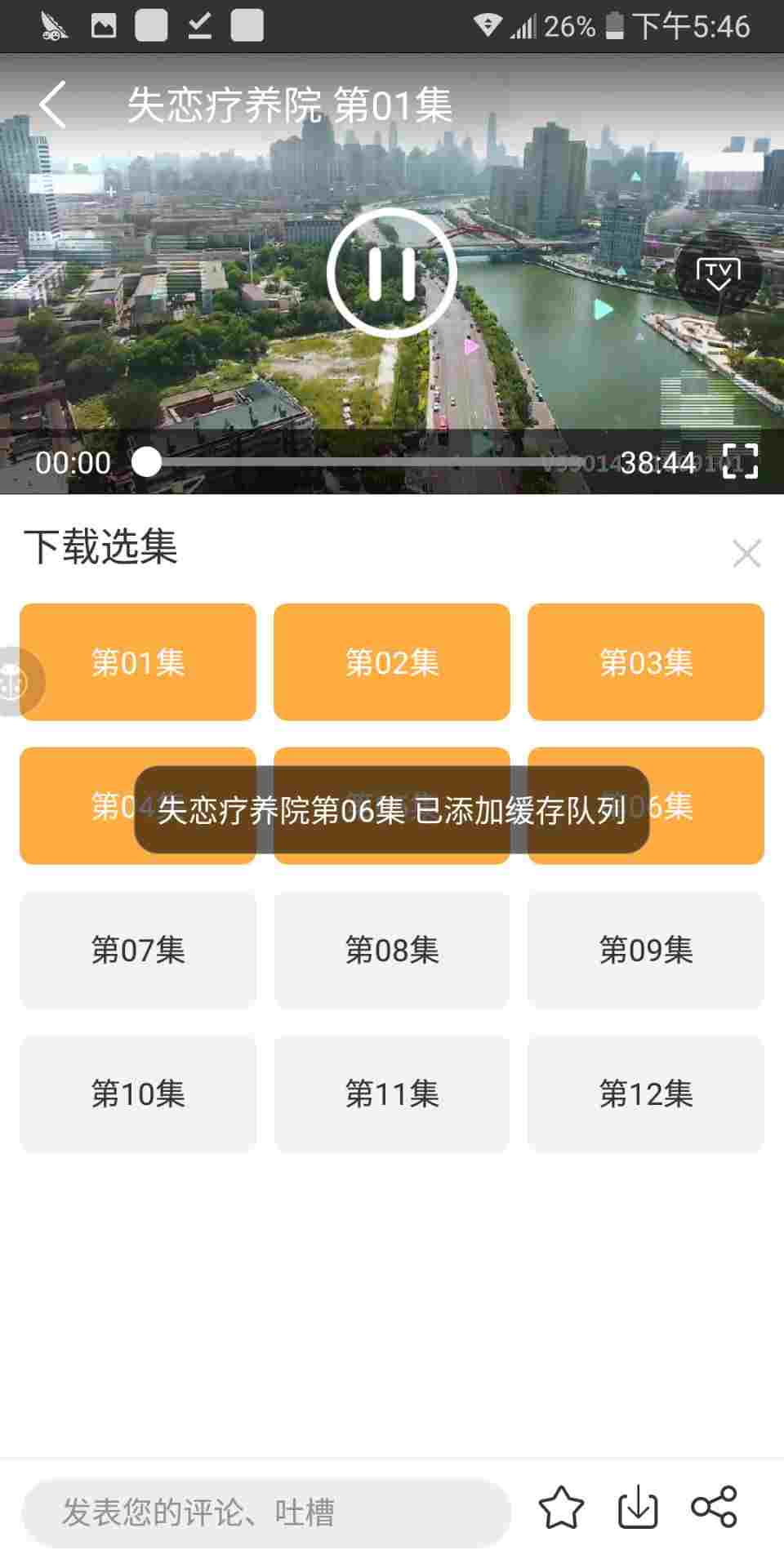This screenshot has height=1568, width=784.
Task: Open the comment input field
Action: point(266,1512)
